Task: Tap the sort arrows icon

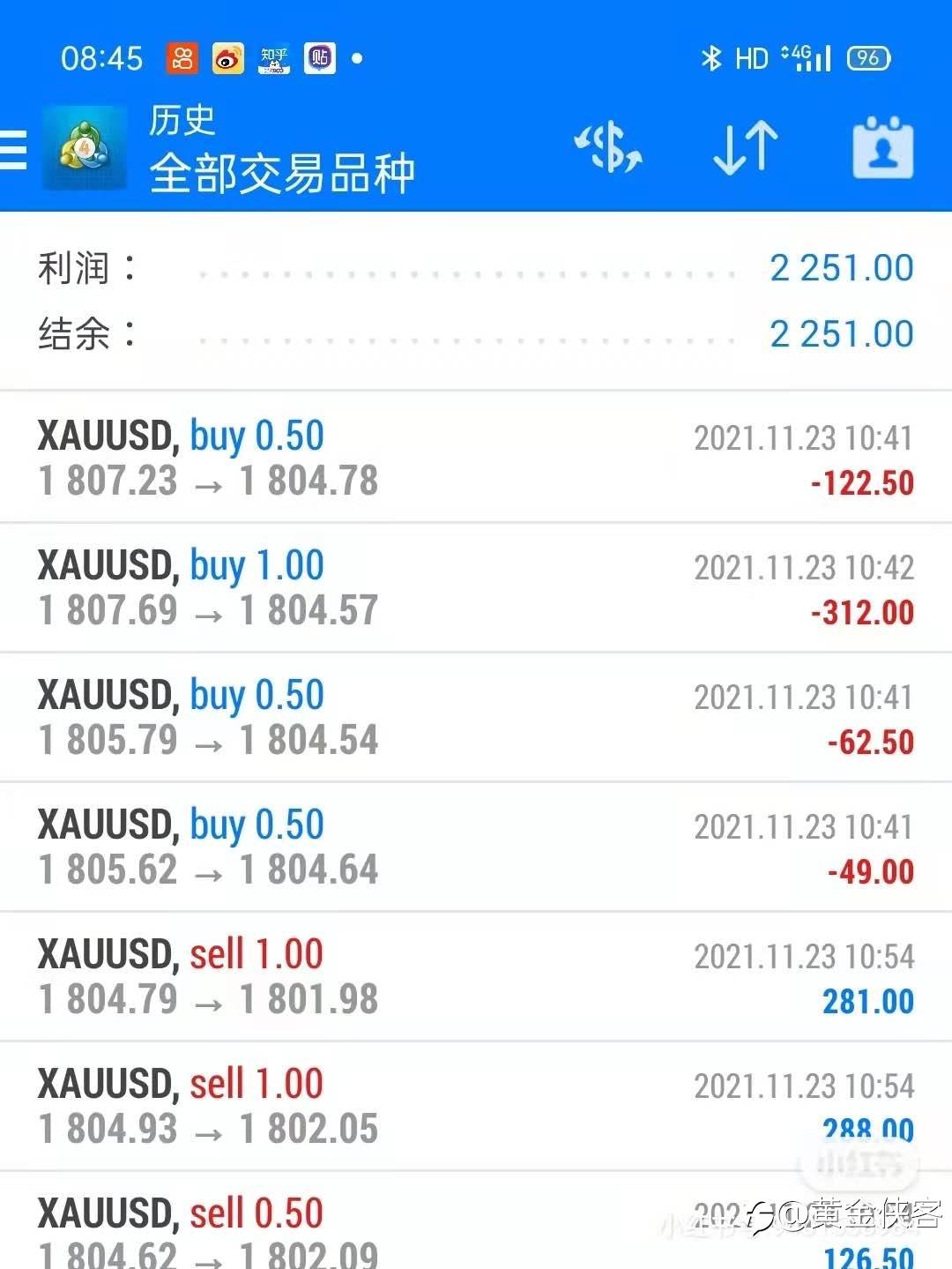Action: coord(745,147)
